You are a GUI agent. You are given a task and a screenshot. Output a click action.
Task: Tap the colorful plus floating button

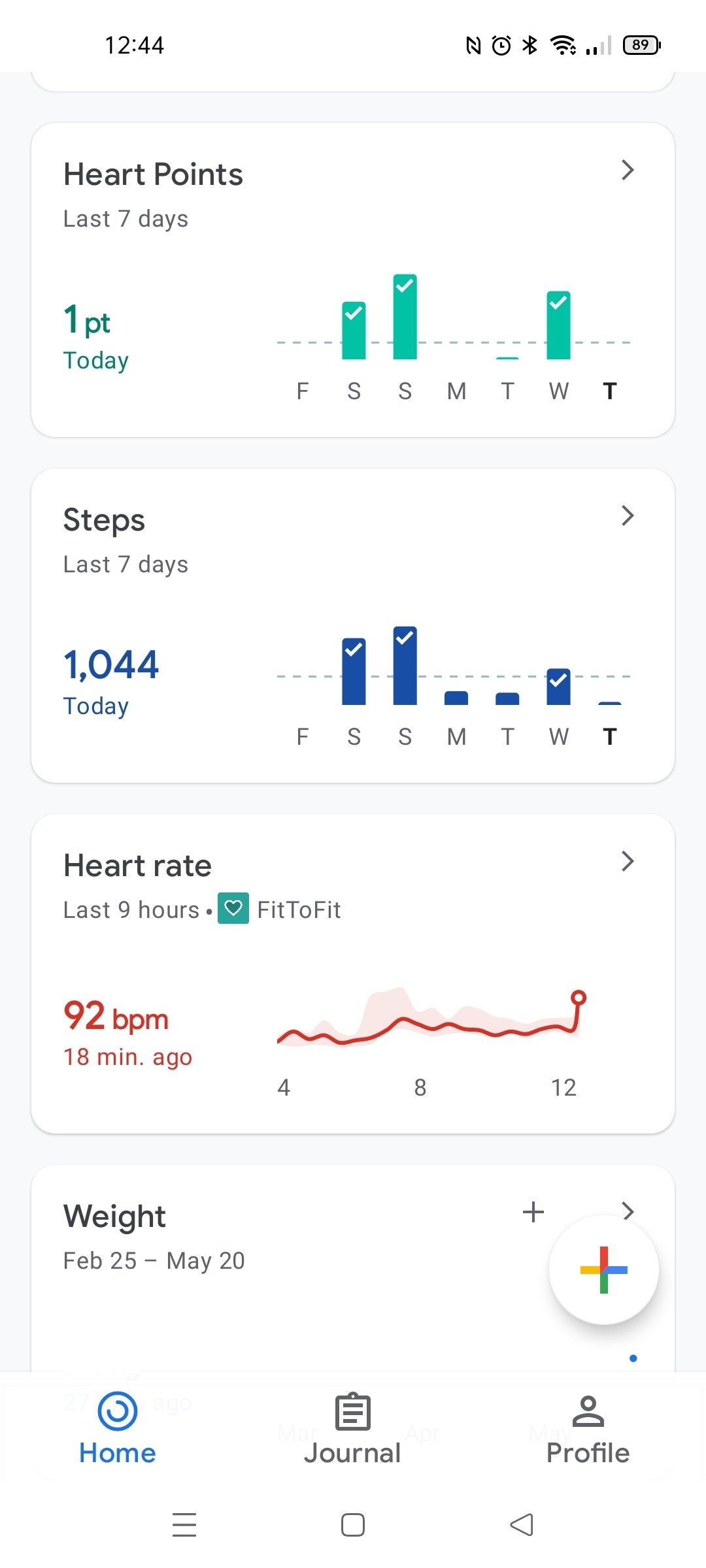point(603,1269)
